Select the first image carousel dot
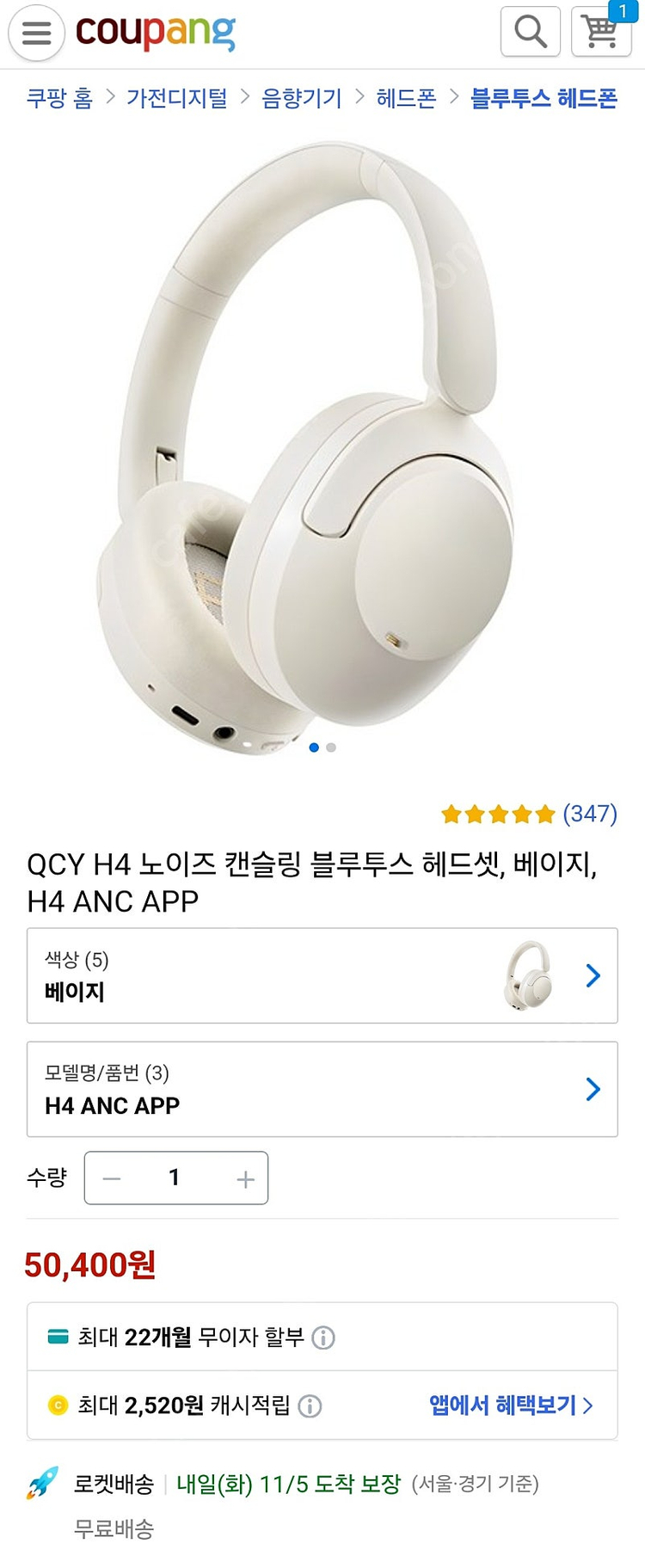 click(x=313, y=747)
